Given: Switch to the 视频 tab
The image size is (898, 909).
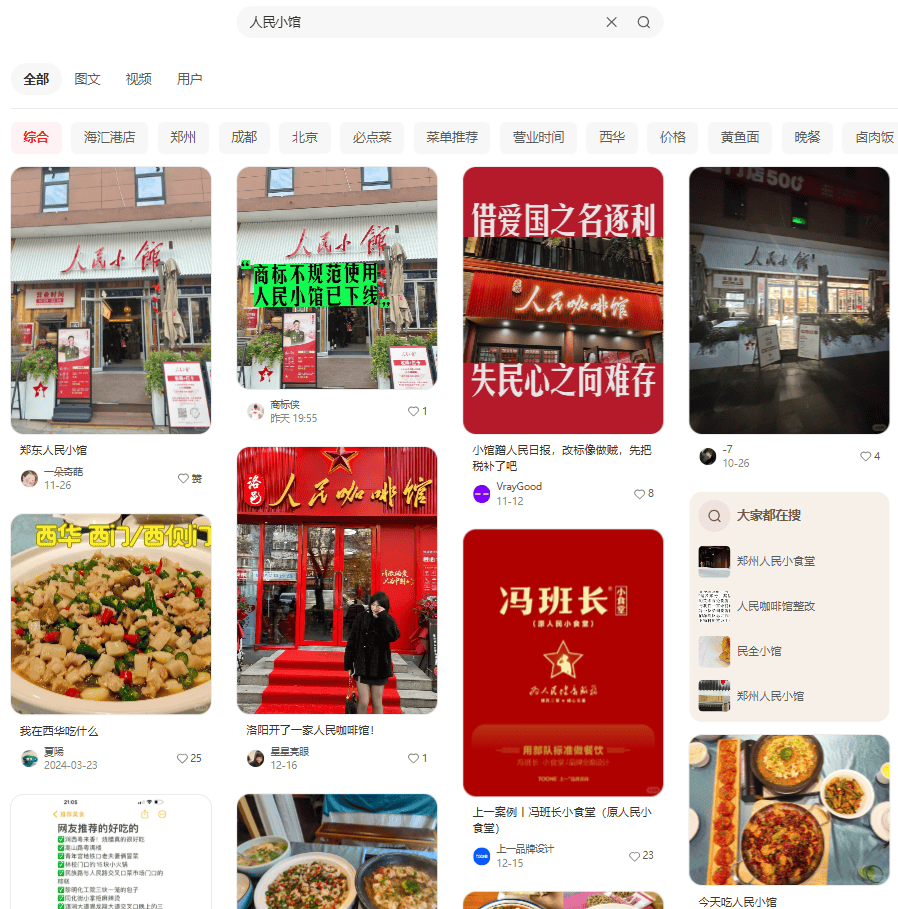Looking at the screenshot, I should coord(139,79).
